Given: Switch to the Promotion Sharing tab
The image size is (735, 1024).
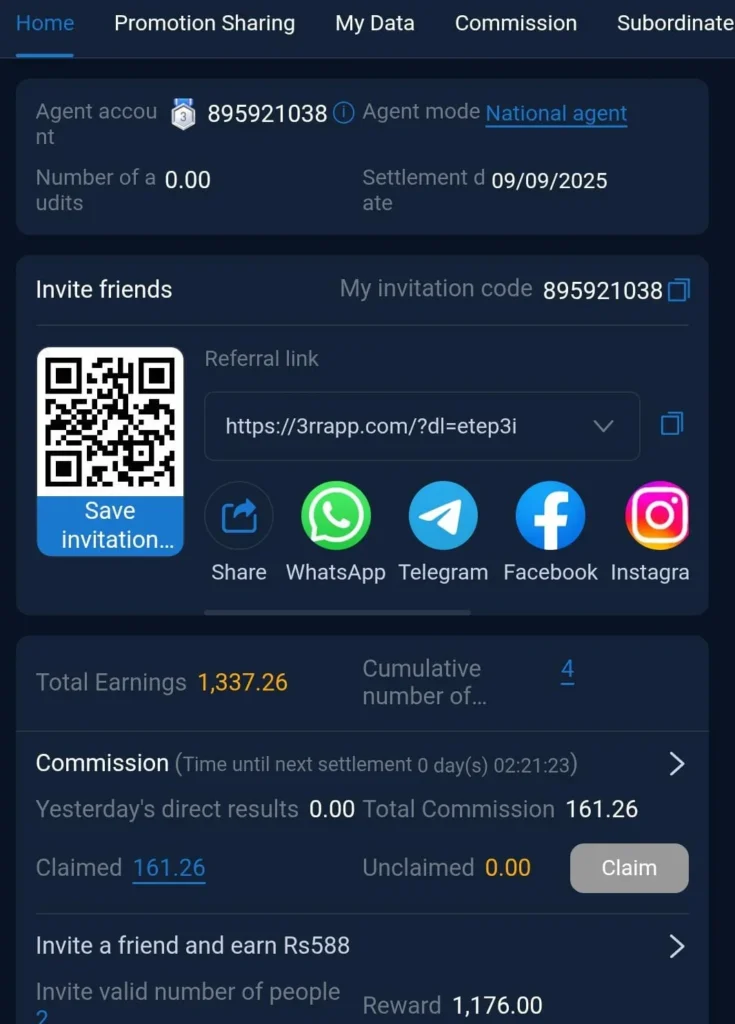Looking at the screenshot, I should point(204,23).
